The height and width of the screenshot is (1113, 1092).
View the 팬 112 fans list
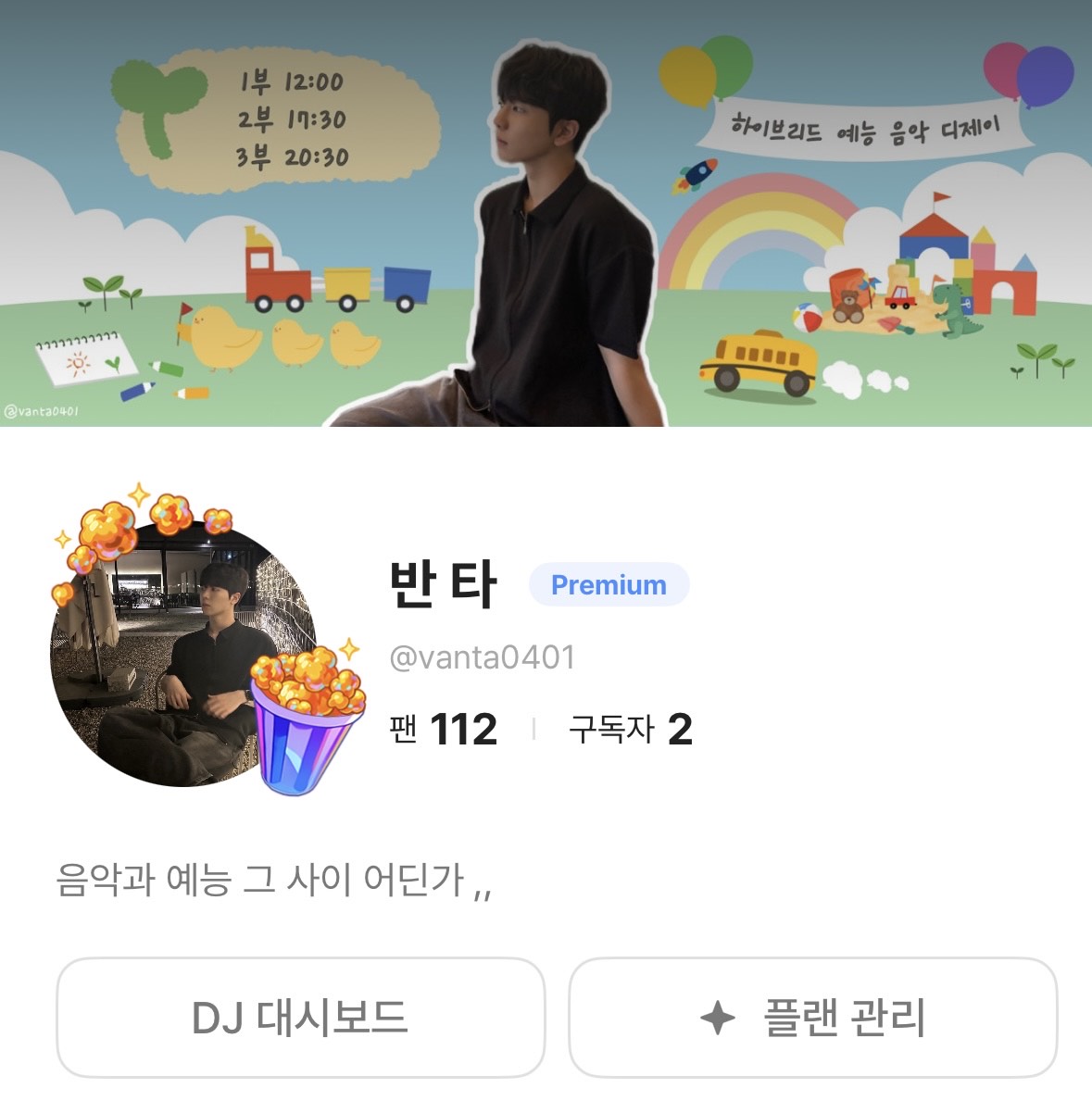coord(444,730)
